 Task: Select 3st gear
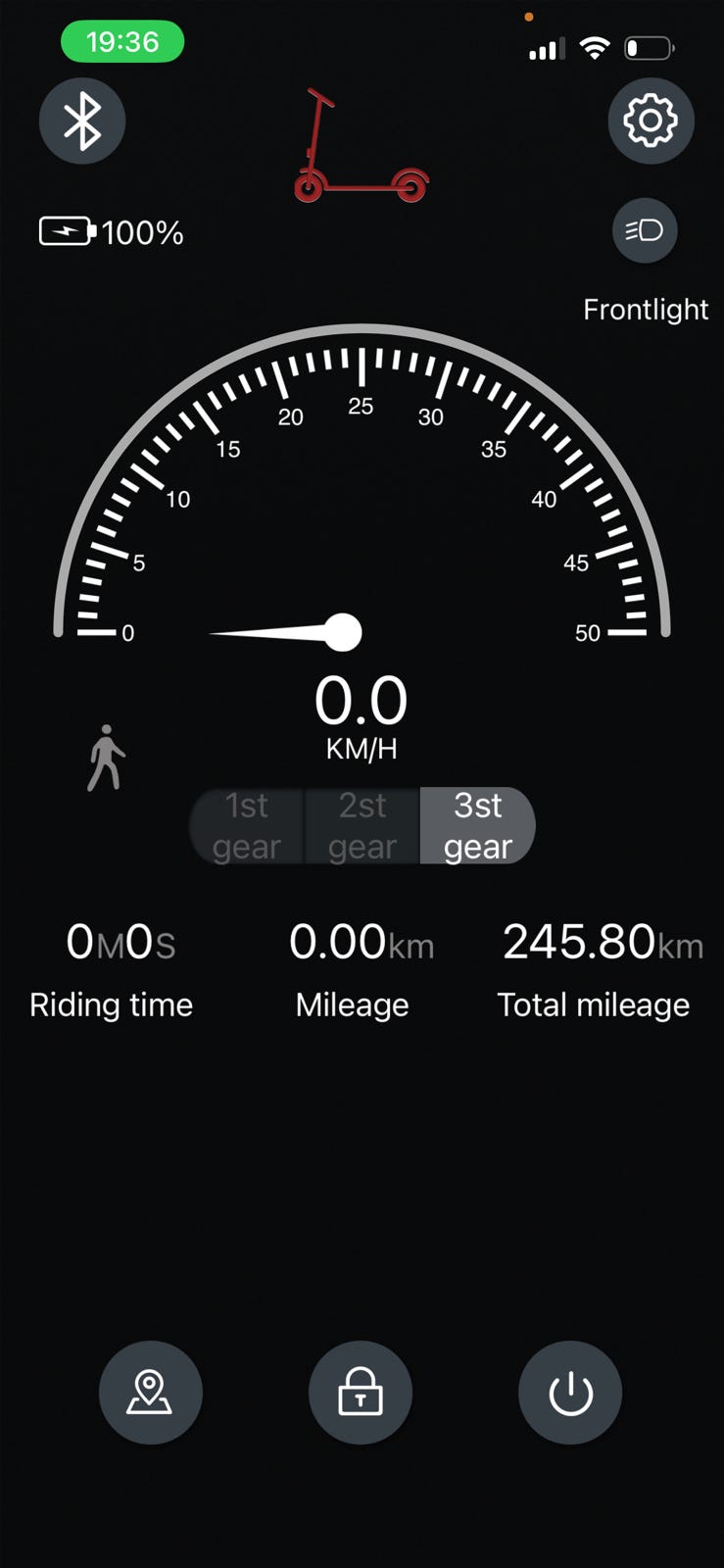[478, 826]
